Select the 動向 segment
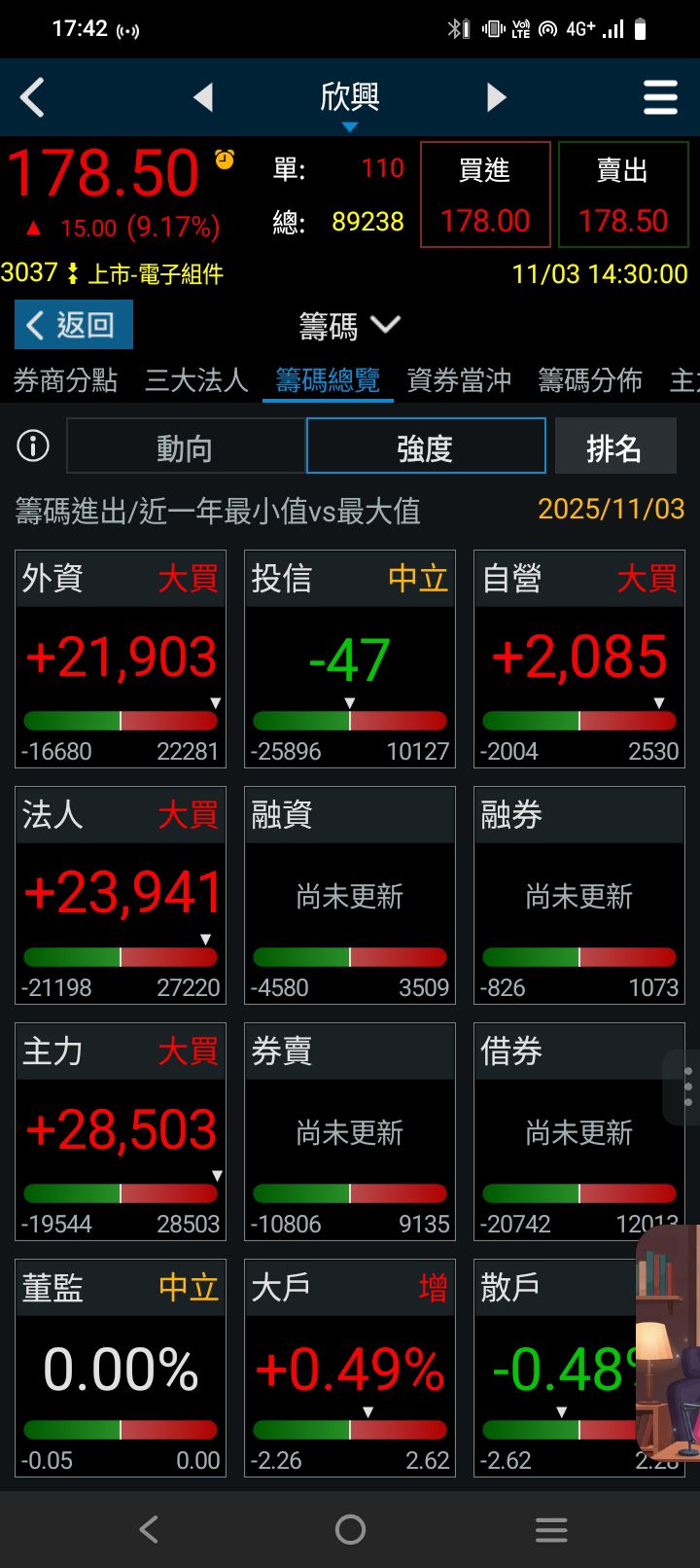Image resolution: width=700 pixels, height=1568 pixels. (185, 447)
